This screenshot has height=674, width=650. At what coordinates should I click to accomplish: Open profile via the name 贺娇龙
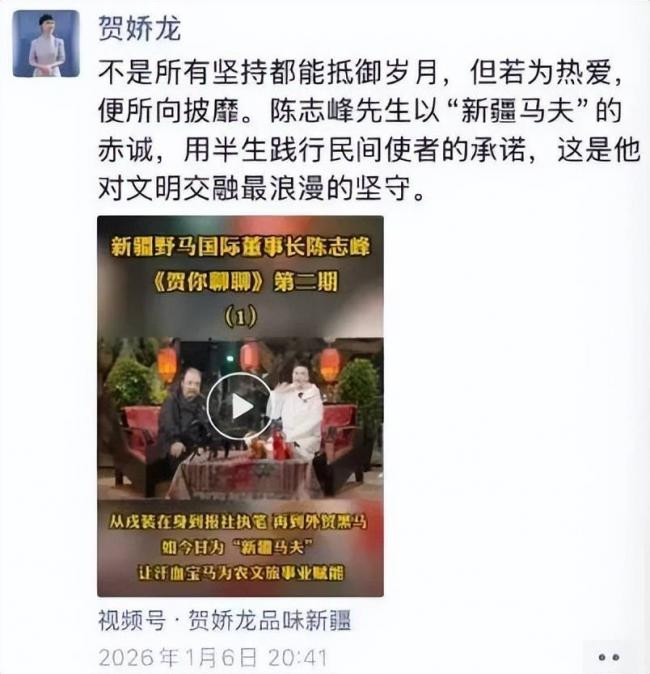pos(139,29)
